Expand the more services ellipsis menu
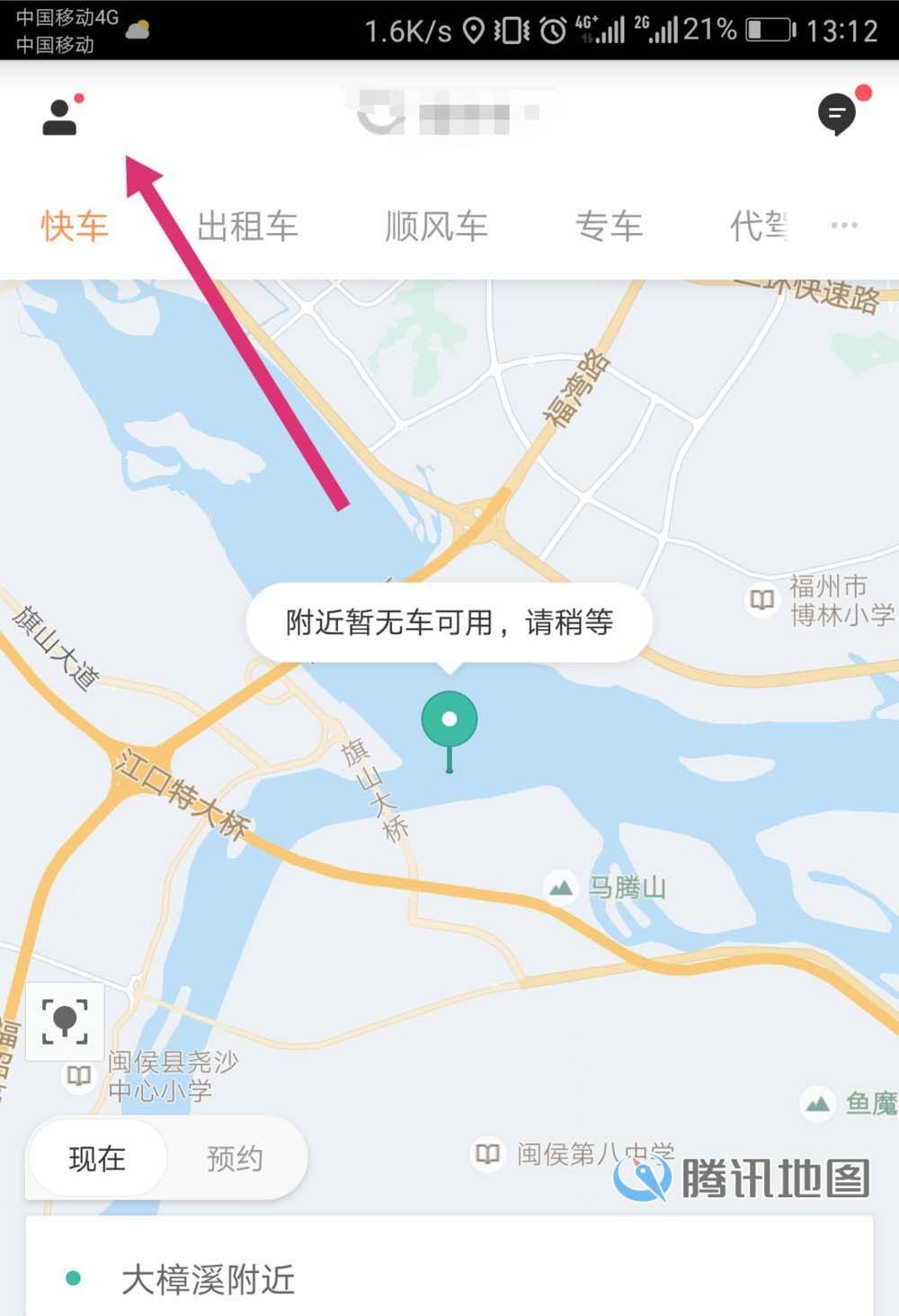Screen dimensions: 899x1316 tap(842, 226)
